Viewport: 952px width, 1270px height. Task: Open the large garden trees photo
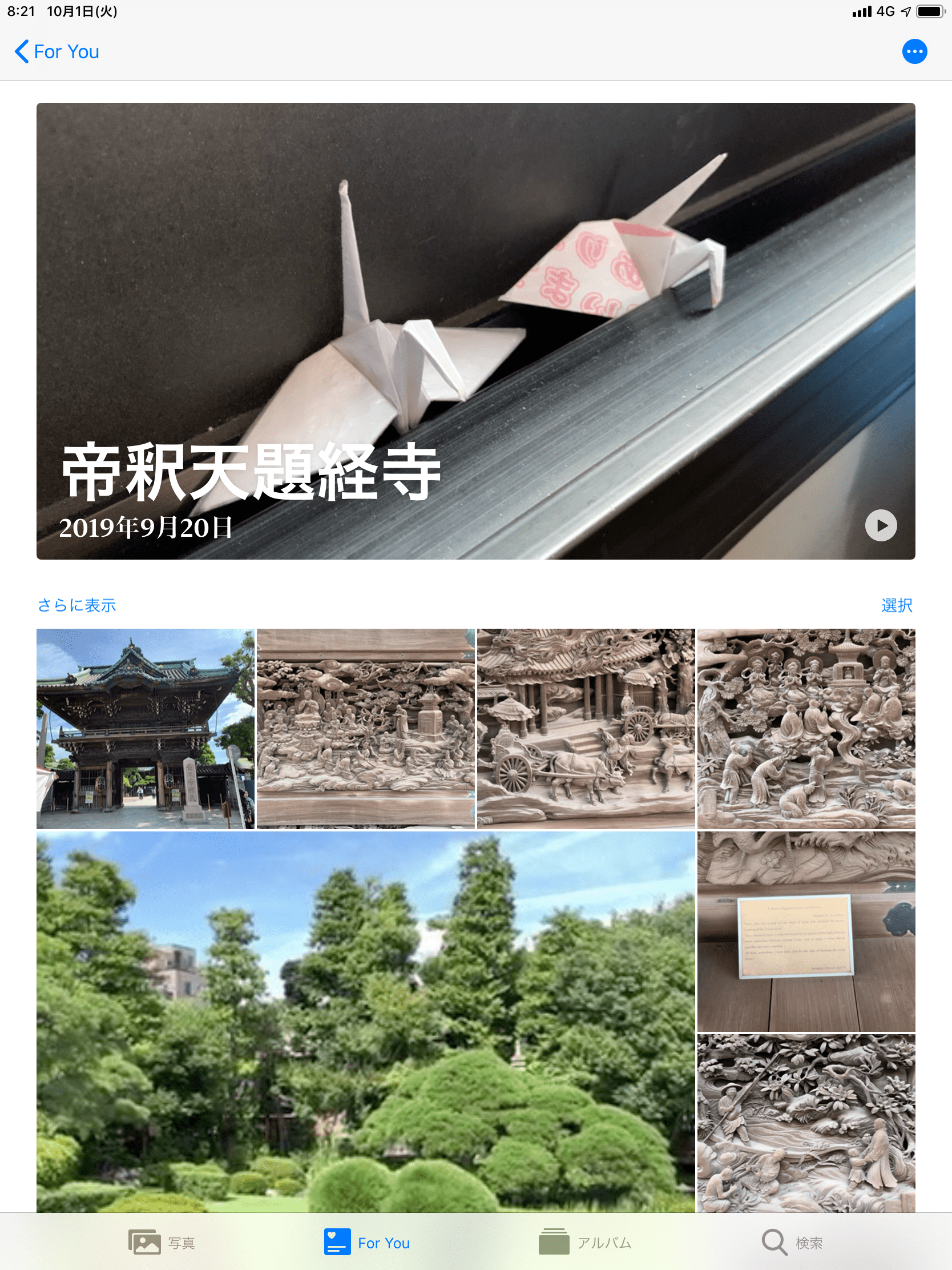[x=365, y=1022]
